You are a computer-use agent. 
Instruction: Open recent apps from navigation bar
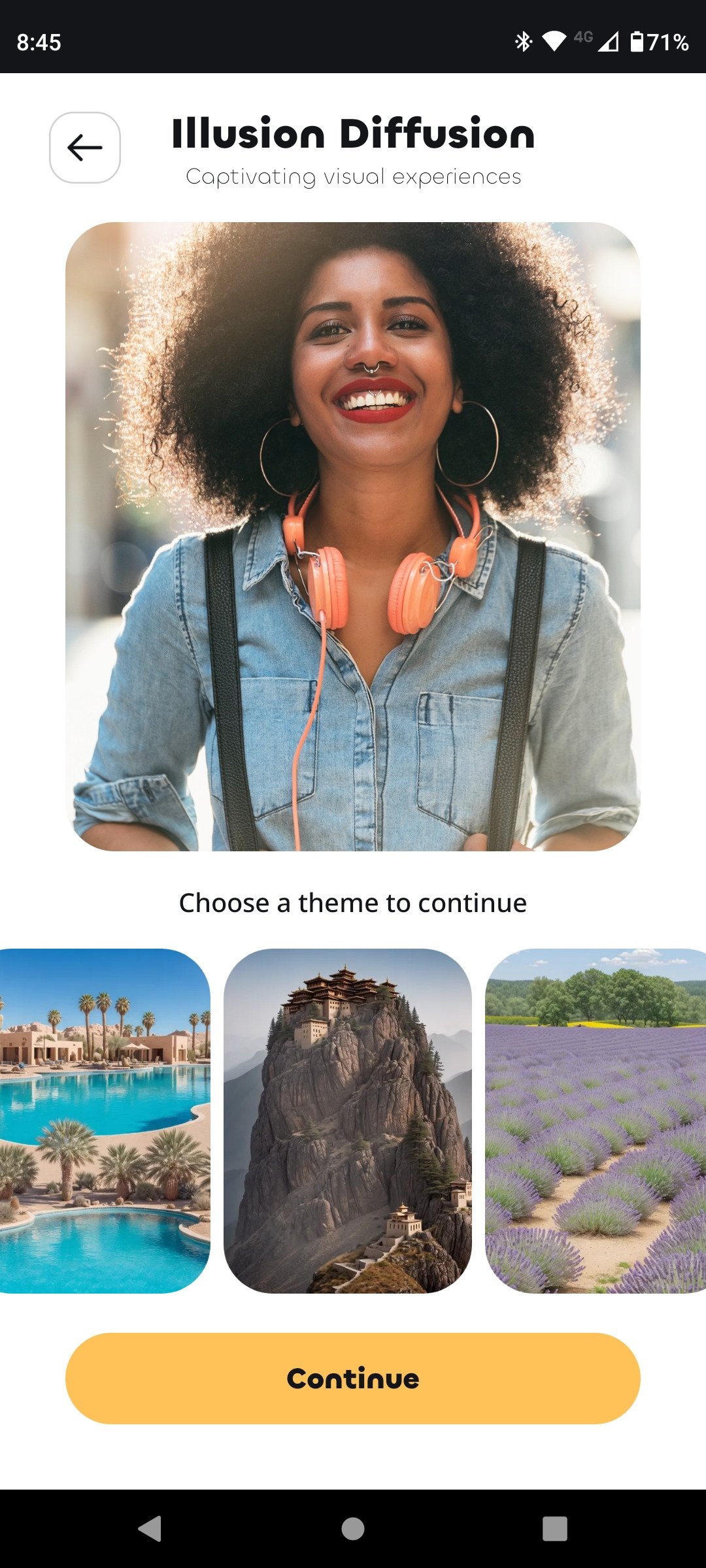point(555,1529)
